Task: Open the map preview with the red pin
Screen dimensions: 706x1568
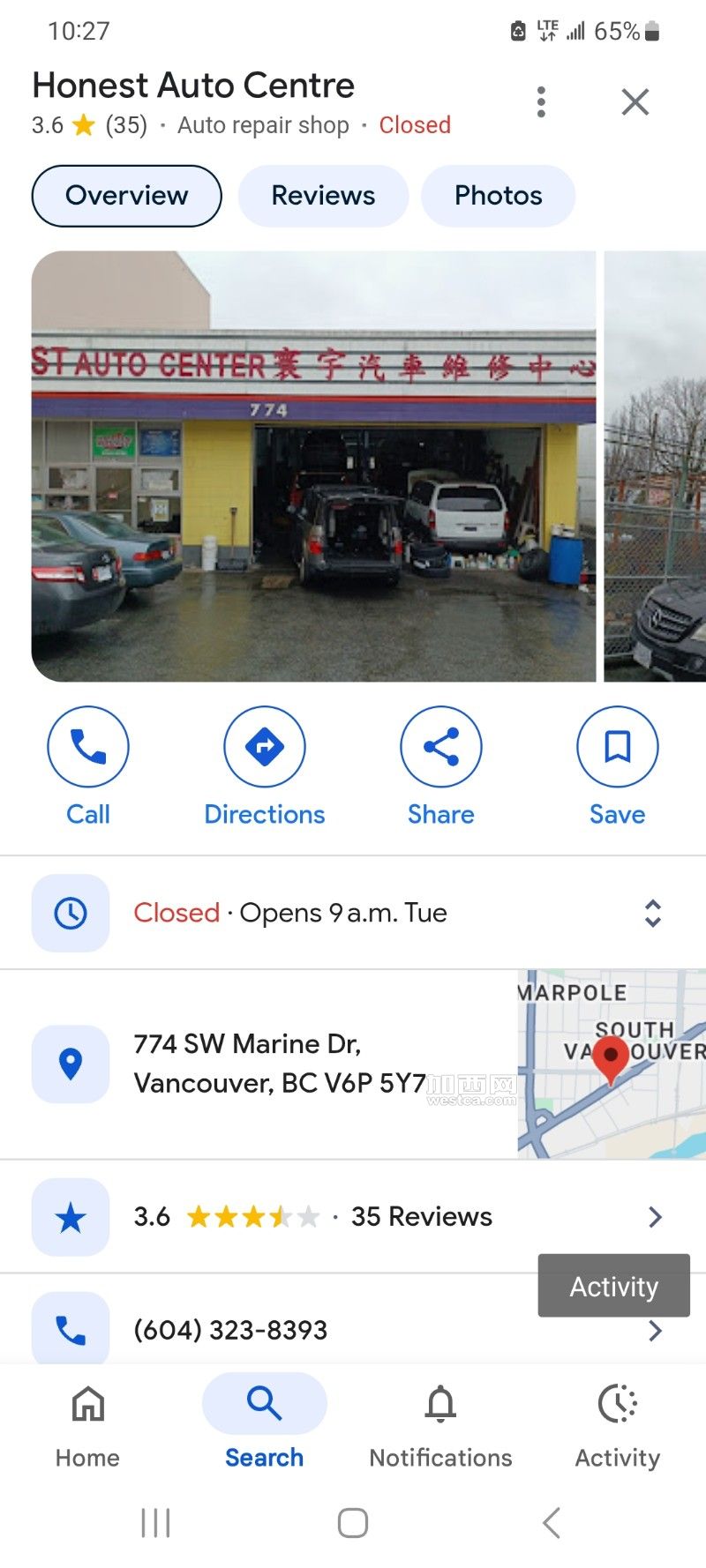Action: pos(611,1064)
